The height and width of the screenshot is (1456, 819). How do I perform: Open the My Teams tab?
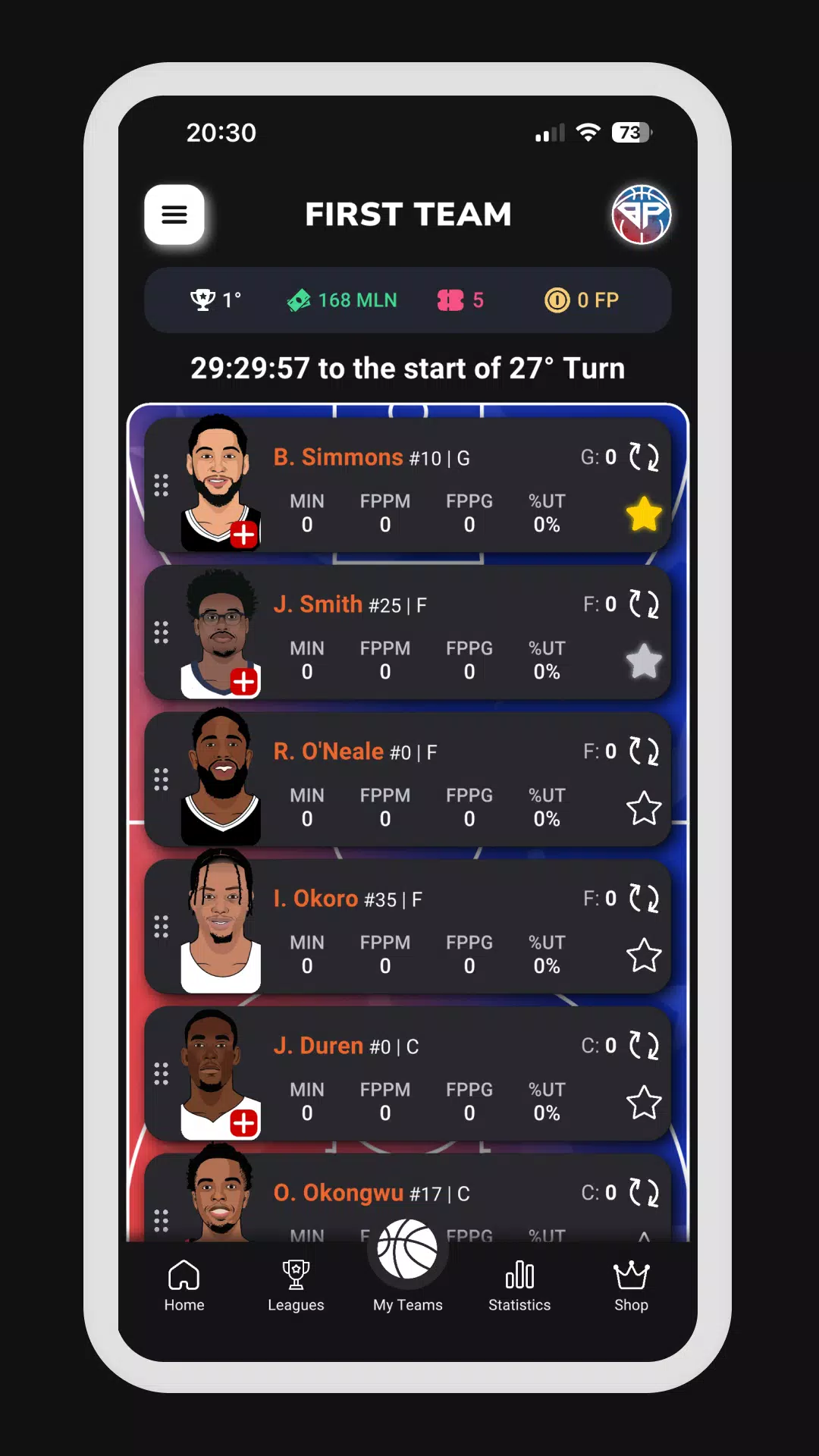click(408, 1266)
